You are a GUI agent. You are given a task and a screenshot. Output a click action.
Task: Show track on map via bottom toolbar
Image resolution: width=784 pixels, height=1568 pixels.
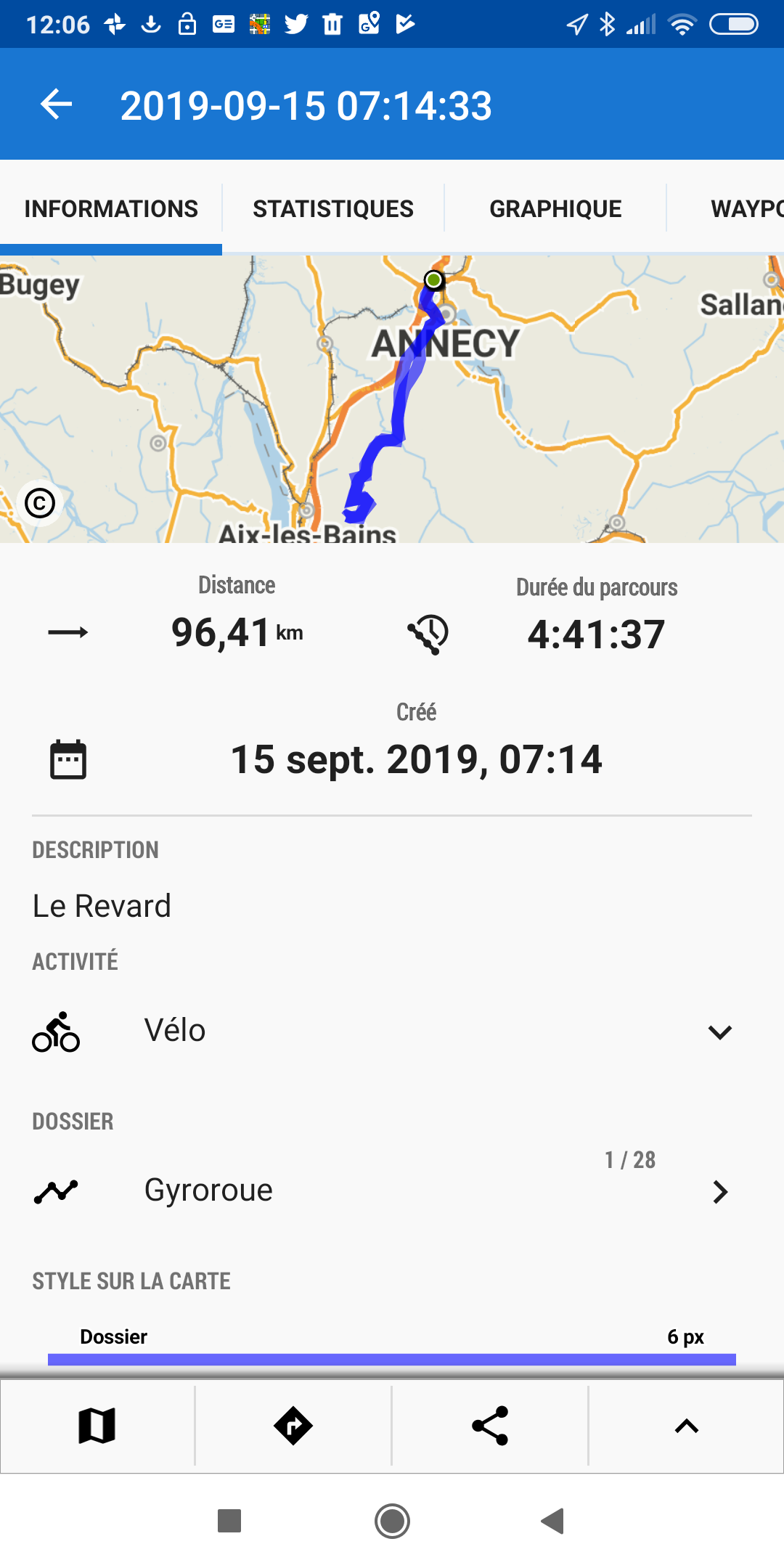click(97, 1426)
